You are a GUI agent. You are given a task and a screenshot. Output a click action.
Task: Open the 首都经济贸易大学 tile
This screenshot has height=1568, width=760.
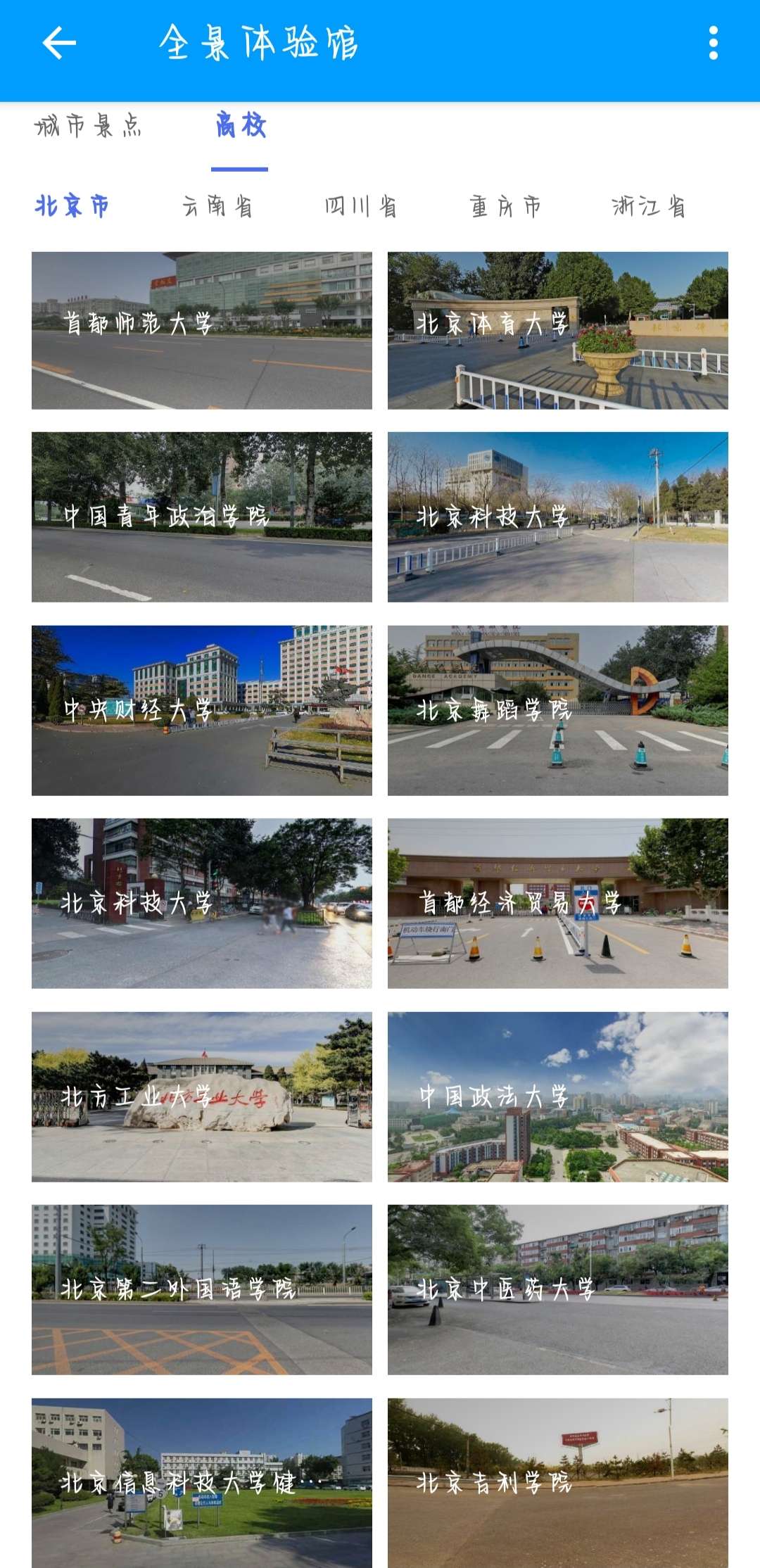tap(557, 904)
